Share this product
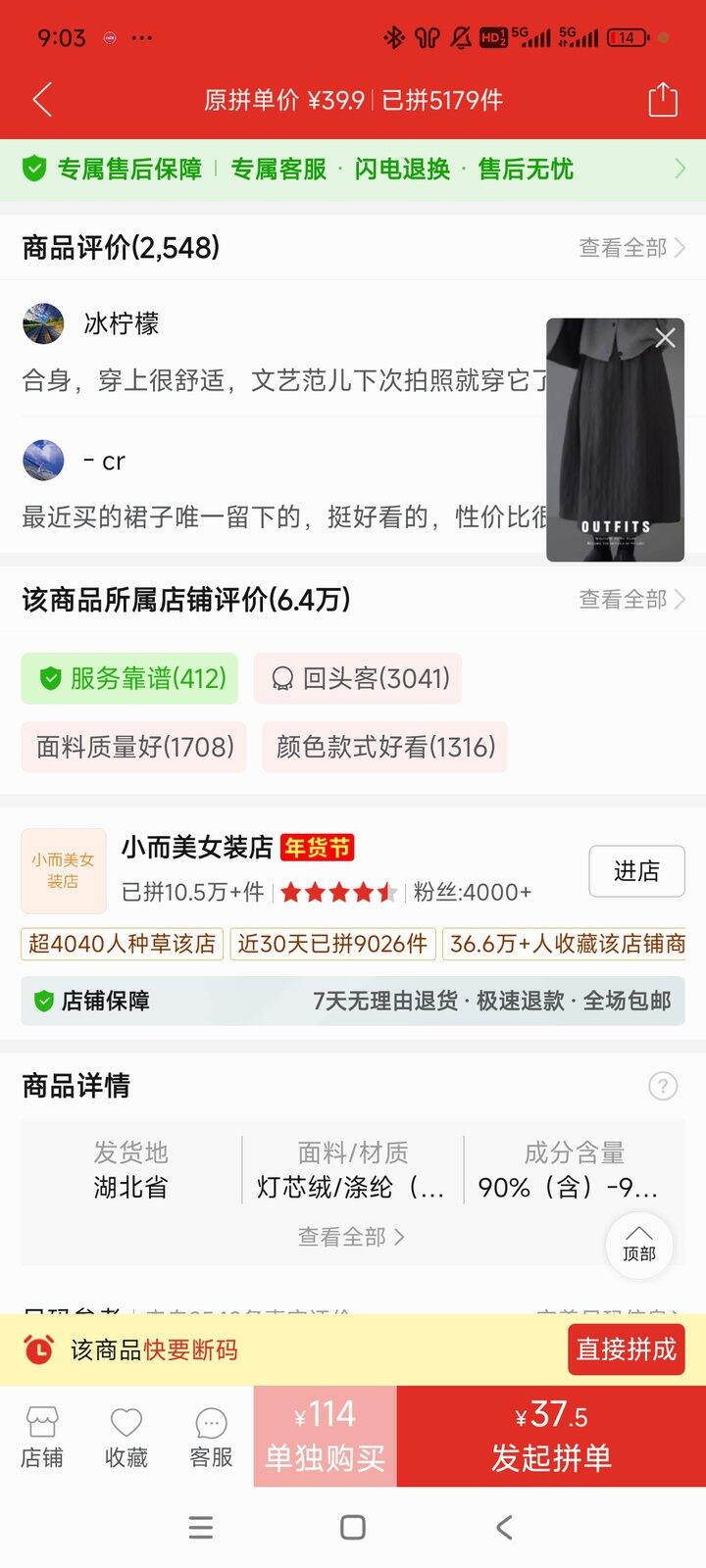Image resolution: width=706 pixels, height=1568 pixels. 663,100
